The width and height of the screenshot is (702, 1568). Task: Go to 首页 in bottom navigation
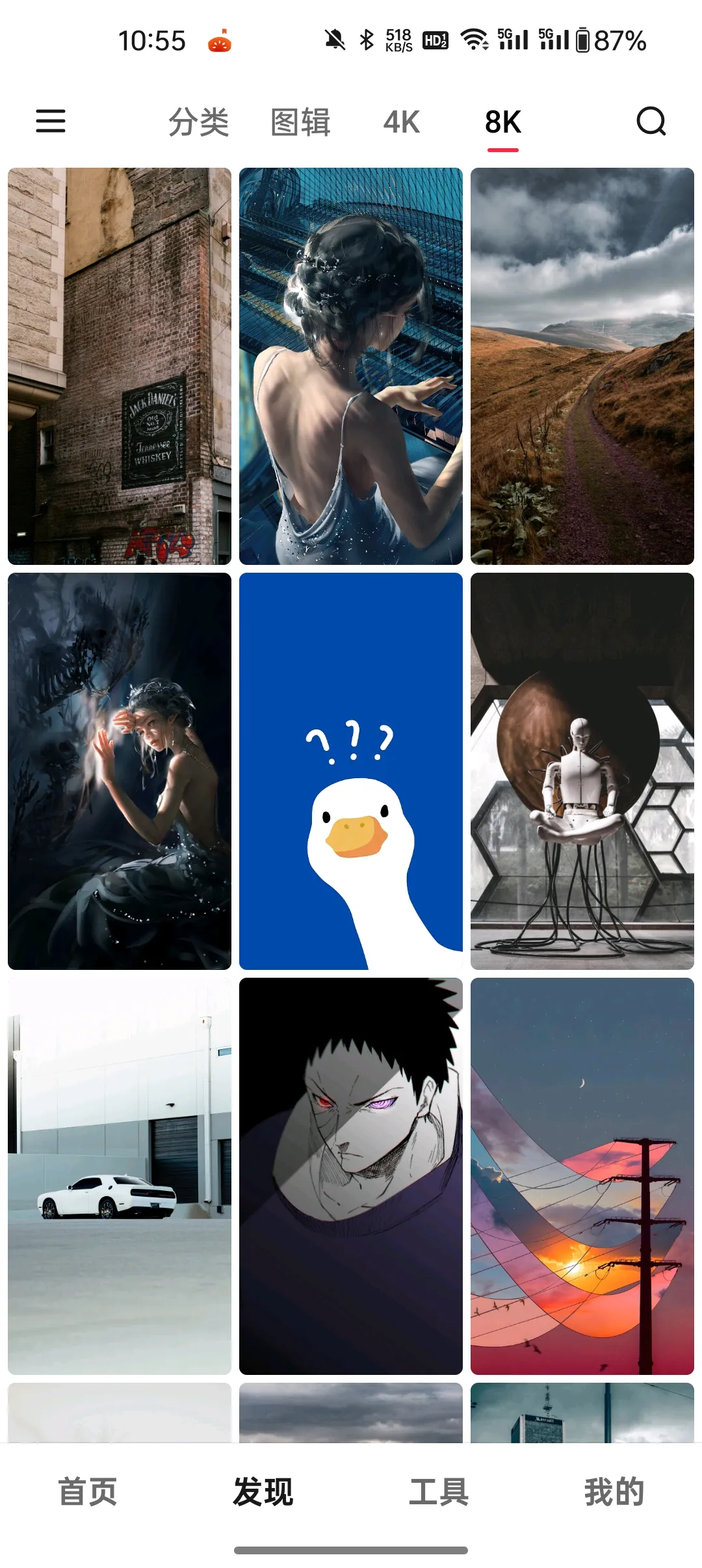(88, 1491)
